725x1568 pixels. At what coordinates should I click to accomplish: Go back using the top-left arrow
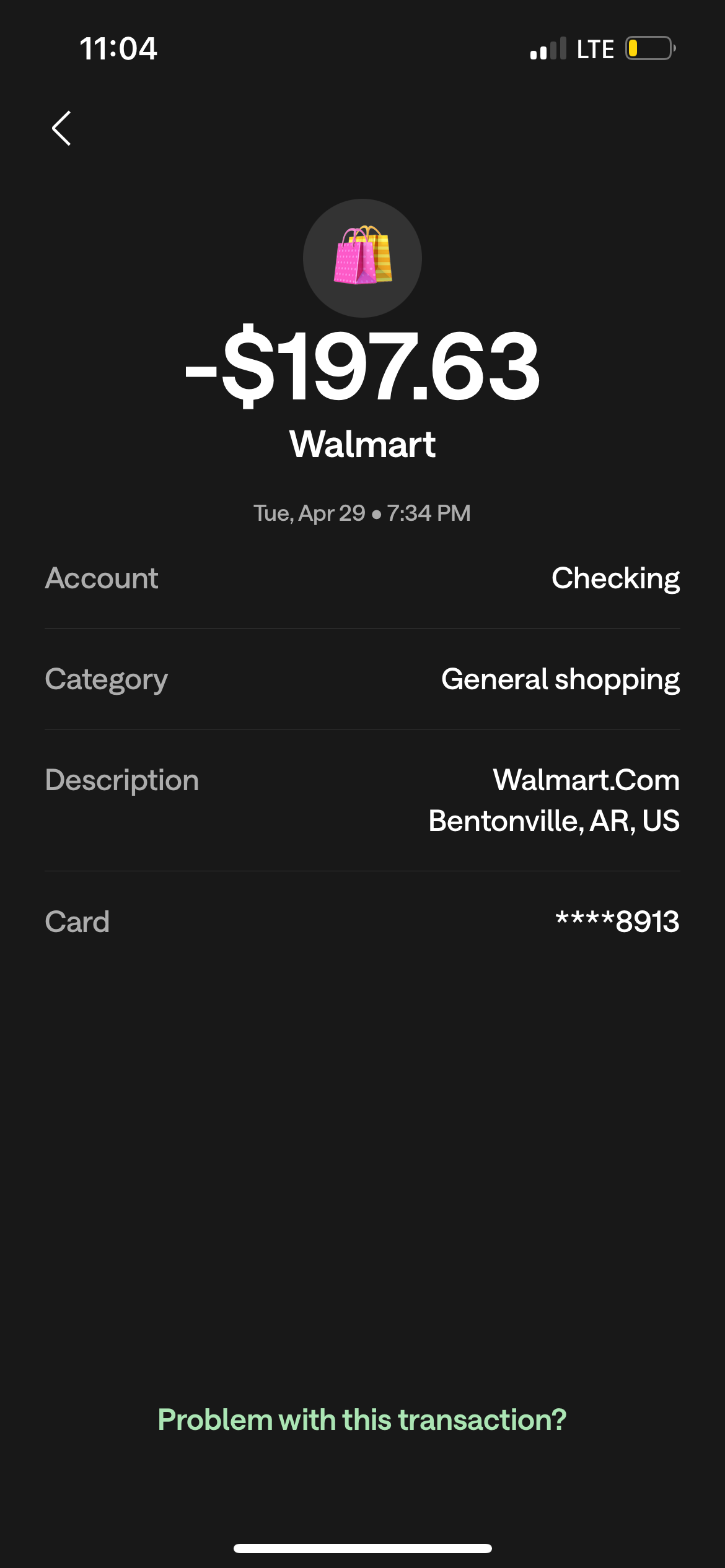click(61, 129)
